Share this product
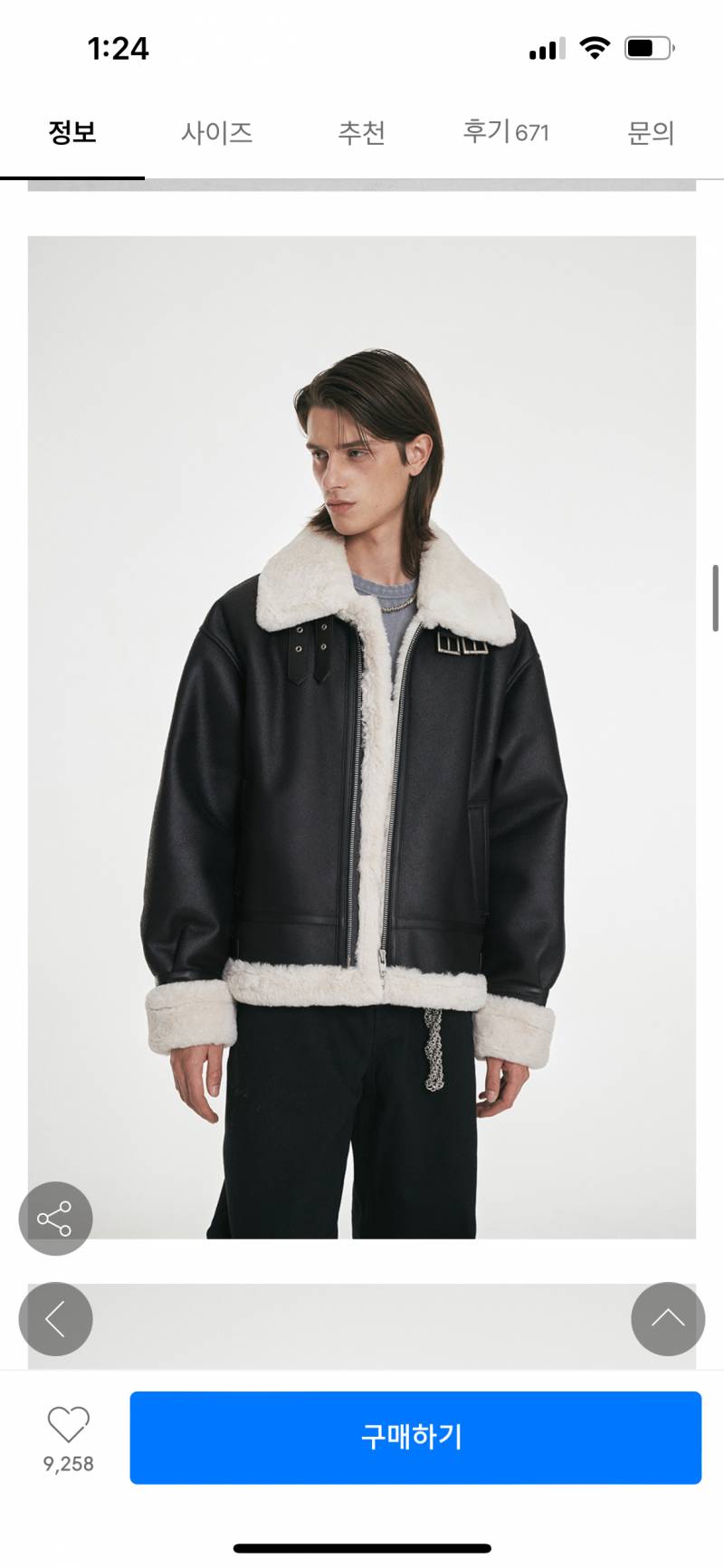 coord(55,1219)
